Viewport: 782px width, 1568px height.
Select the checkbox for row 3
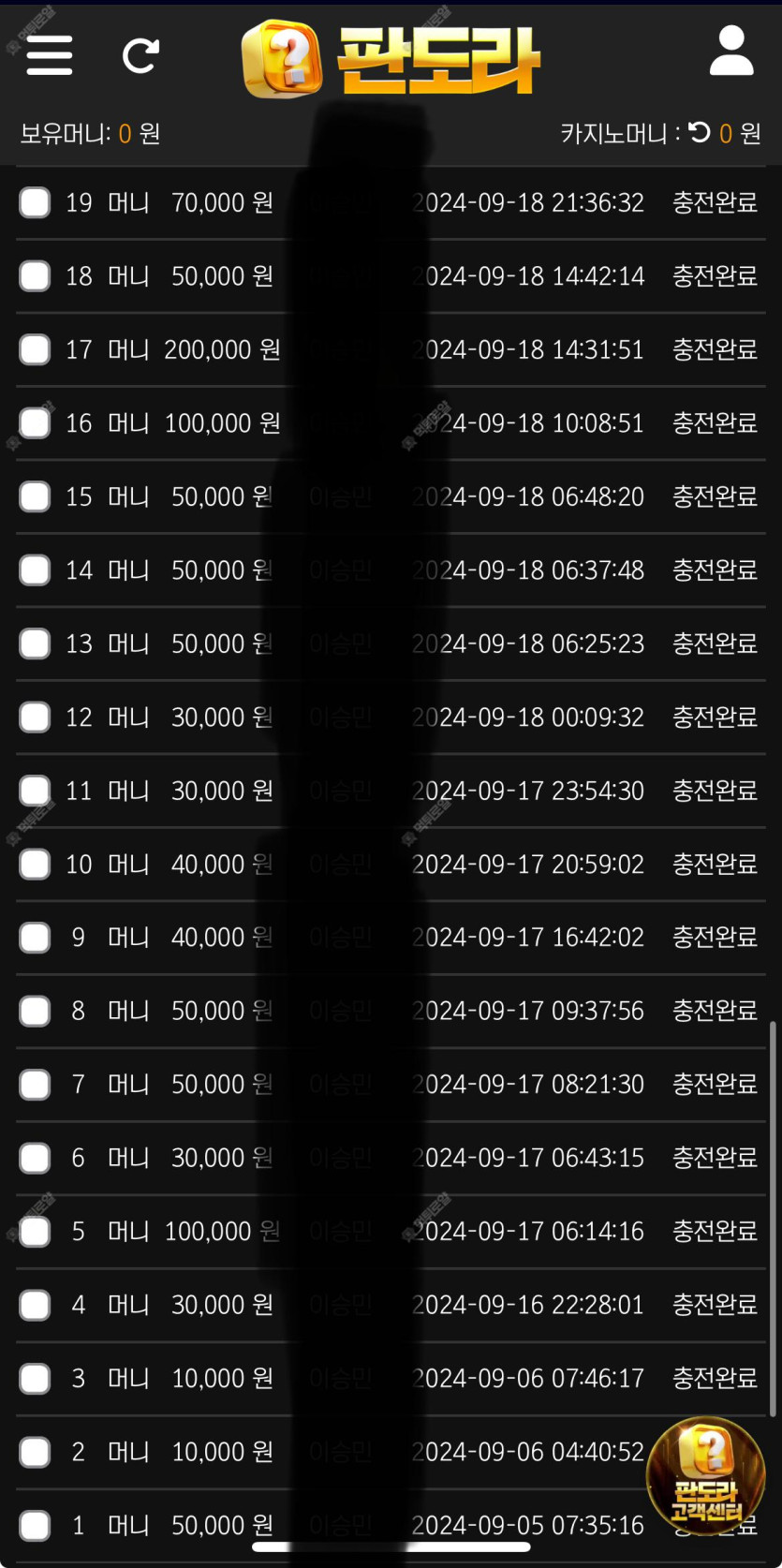(x=36, y=1379)
